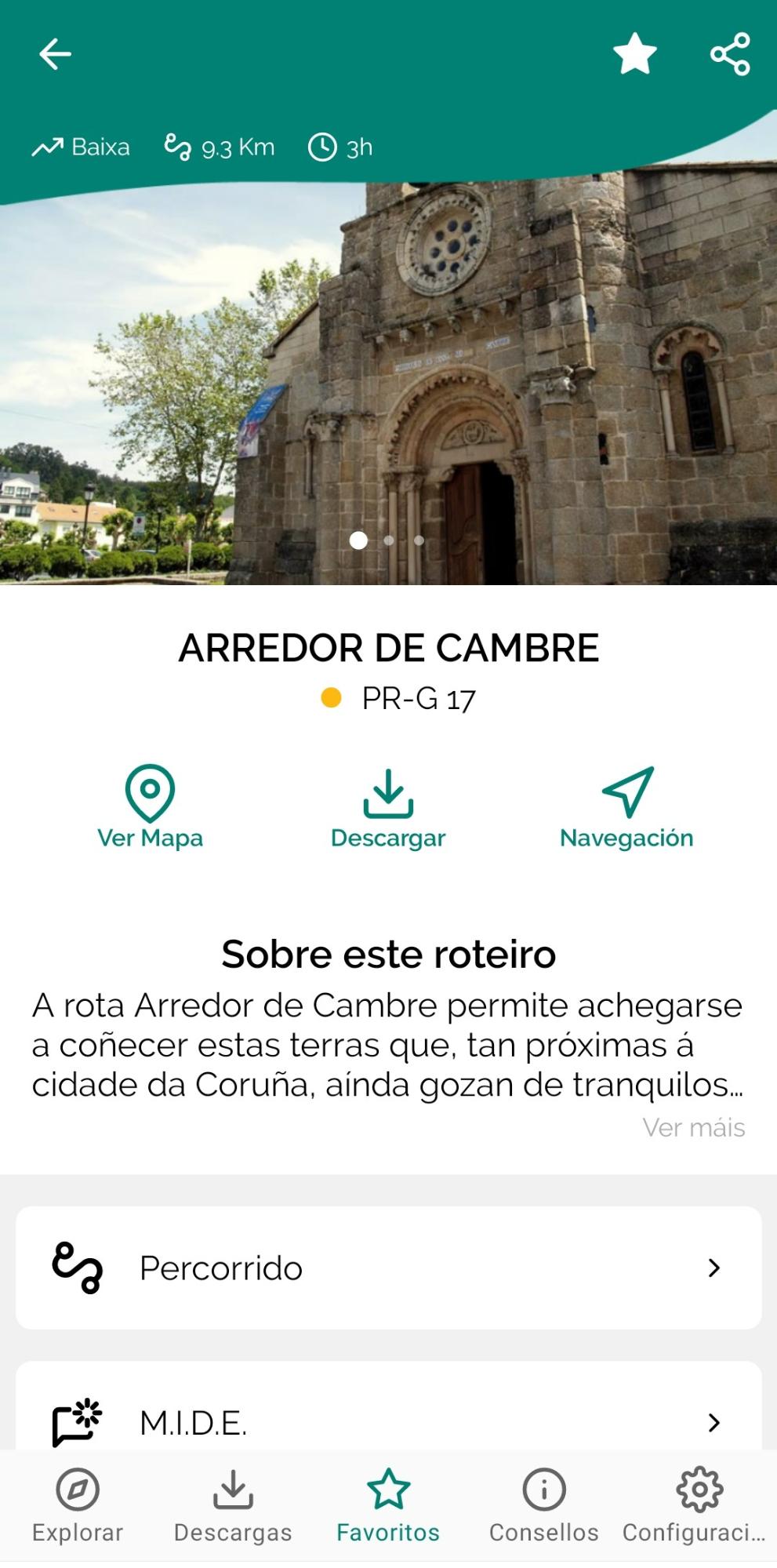Image resolution: width=777 pixels, height=1568 pixels.
Task: Open the Percorrido section
Action: [x=388, y=1268]
